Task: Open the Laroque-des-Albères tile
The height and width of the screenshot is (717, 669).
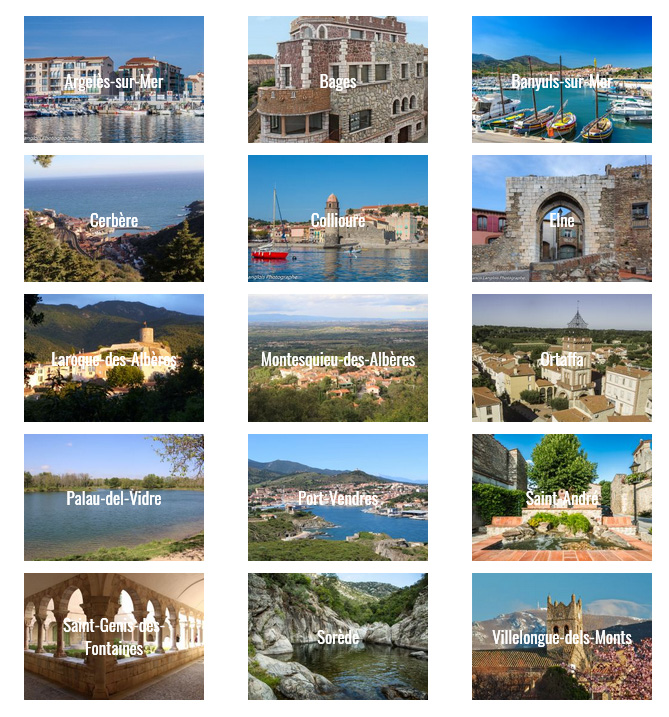Action: pos(114,358)
